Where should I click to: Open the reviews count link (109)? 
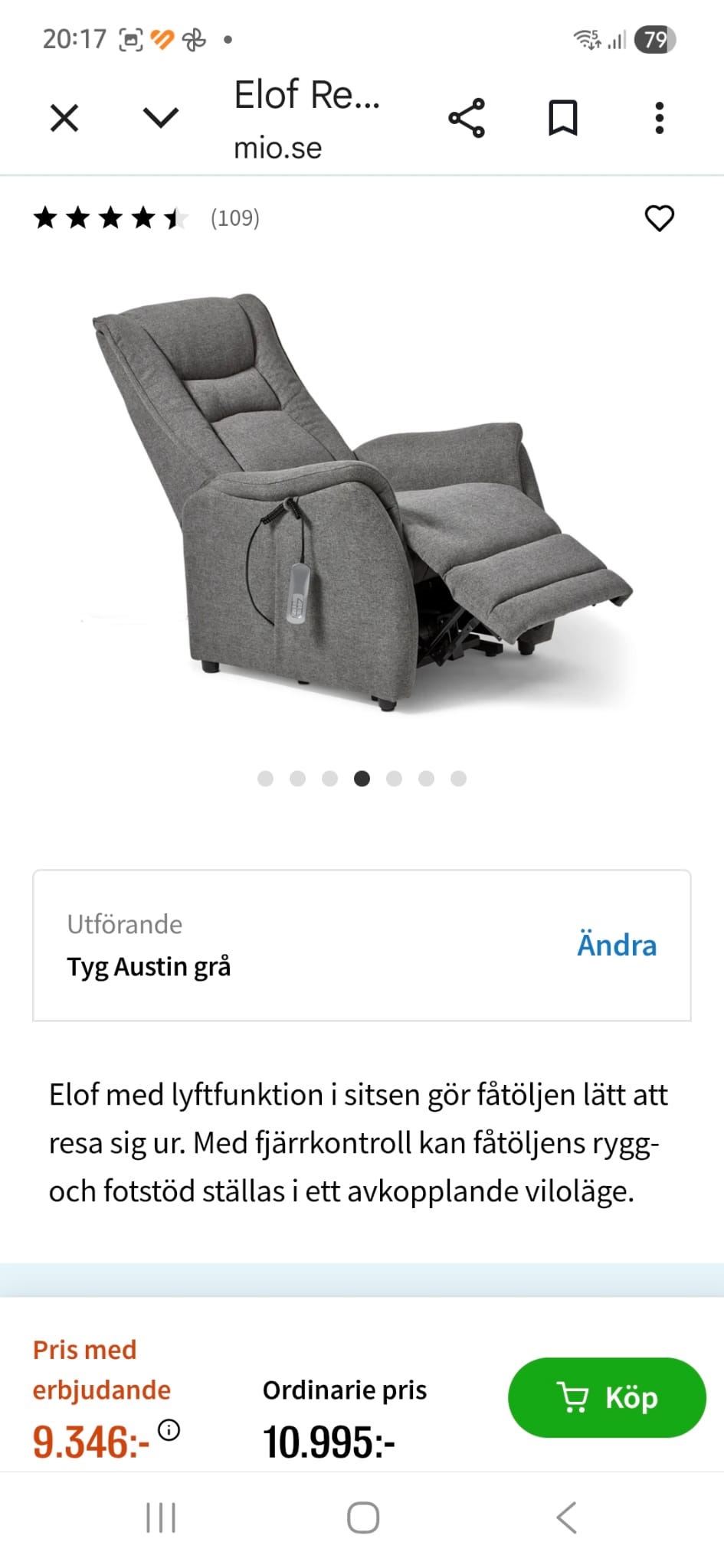(234, 220)
